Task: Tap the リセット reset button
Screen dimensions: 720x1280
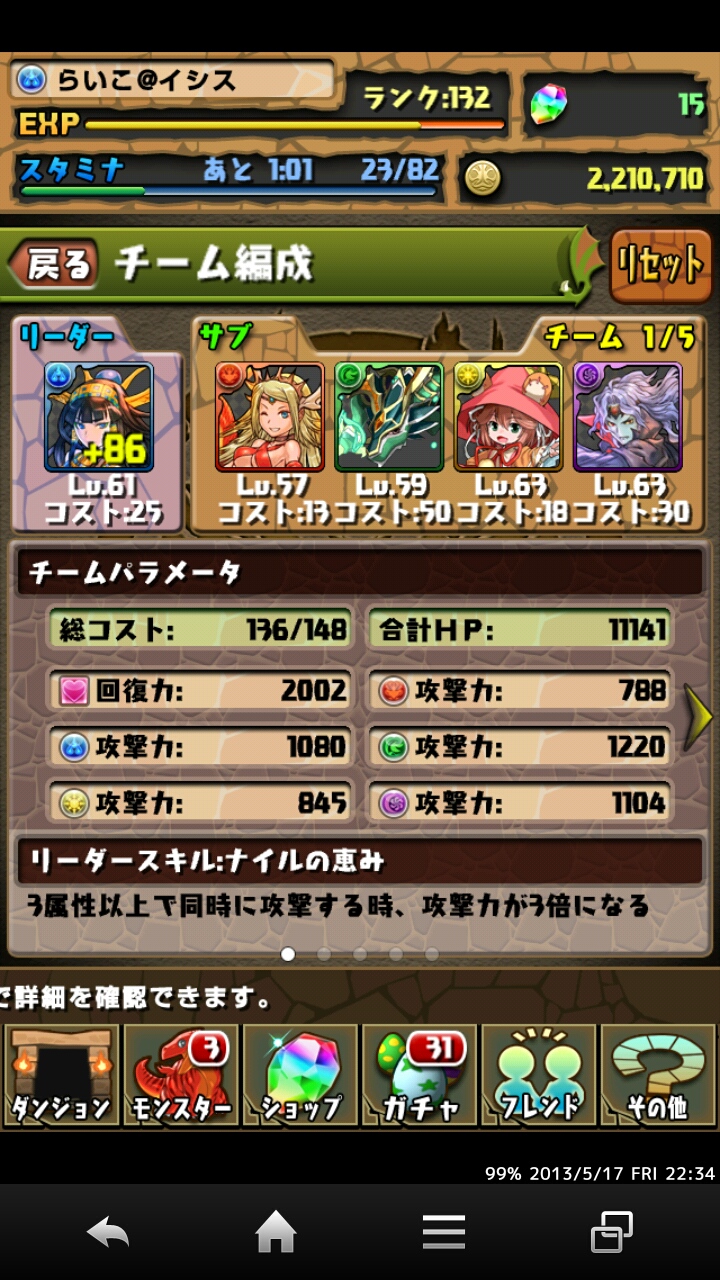Action: [x=660, y=266]
